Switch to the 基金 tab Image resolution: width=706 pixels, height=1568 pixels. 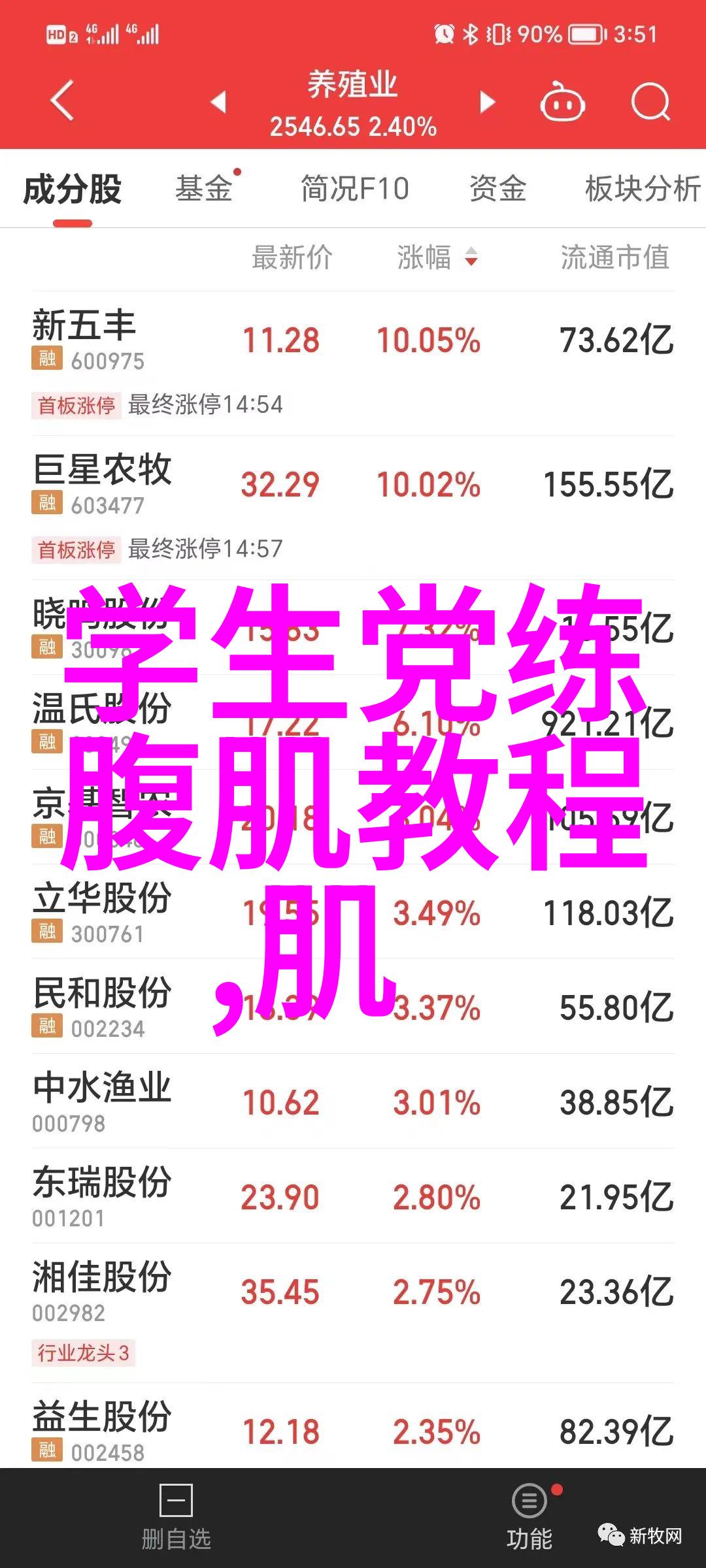(204, 189)
